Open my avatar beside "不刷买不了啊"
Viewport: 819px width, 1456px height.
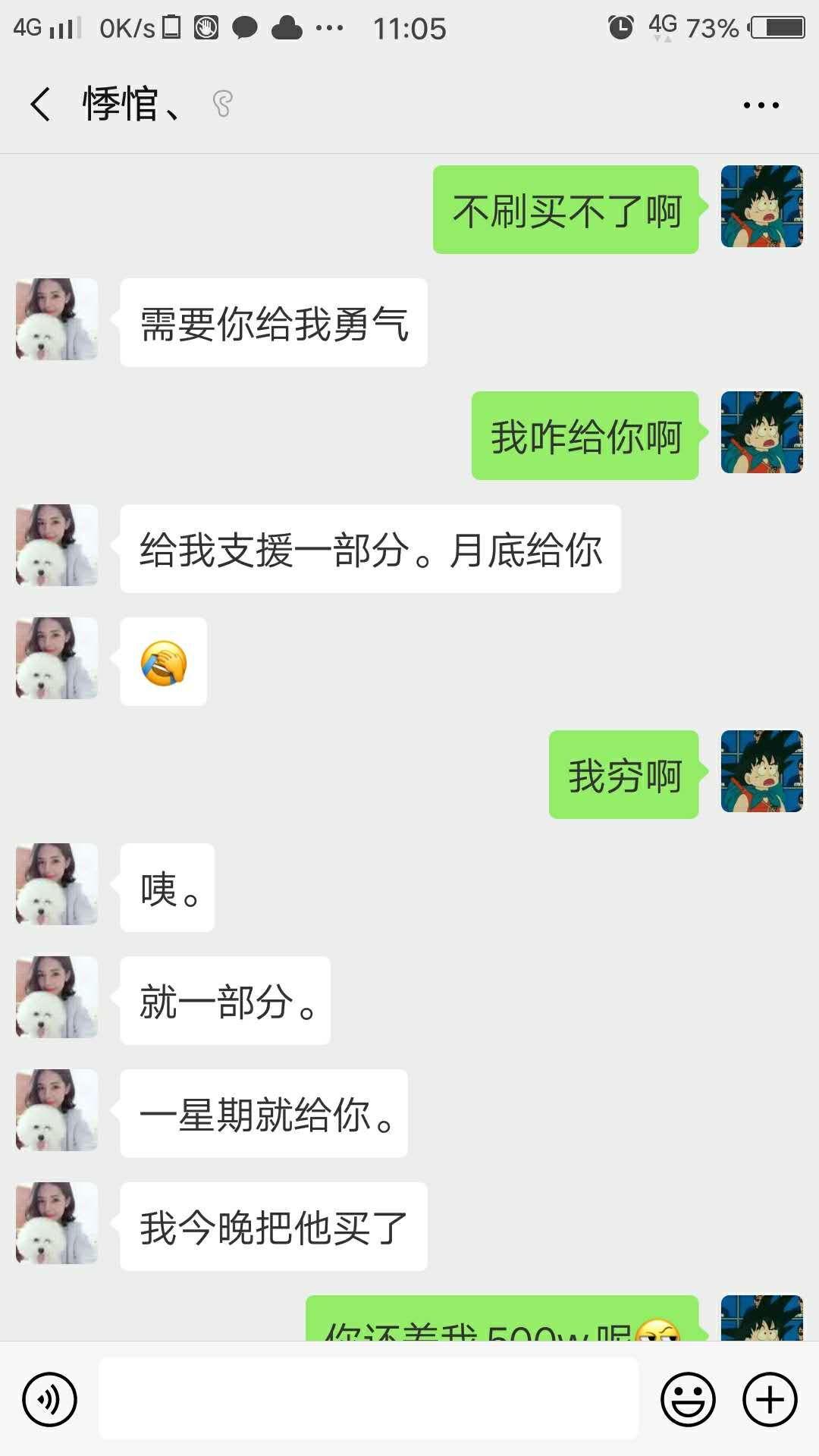point(761,206)
